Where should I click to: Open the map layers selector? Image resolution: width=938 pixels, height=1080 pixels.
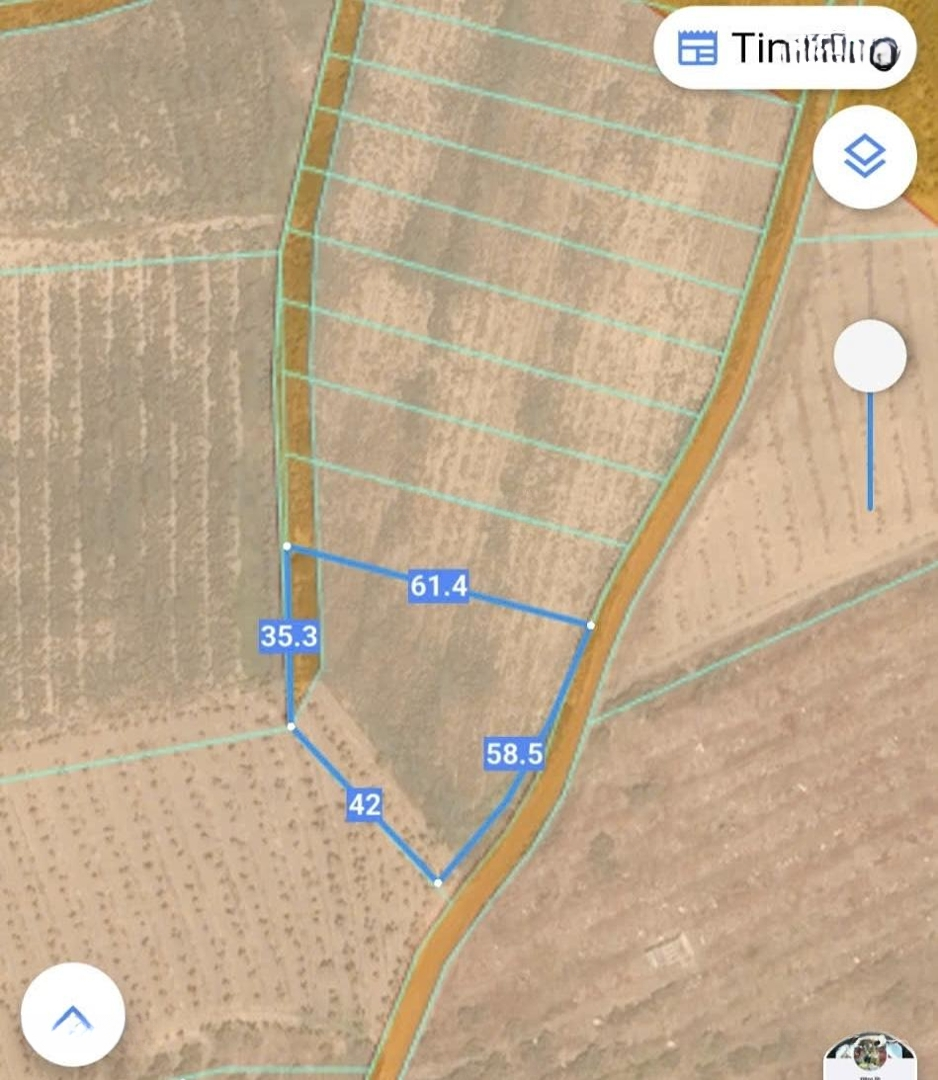[865, 157]
